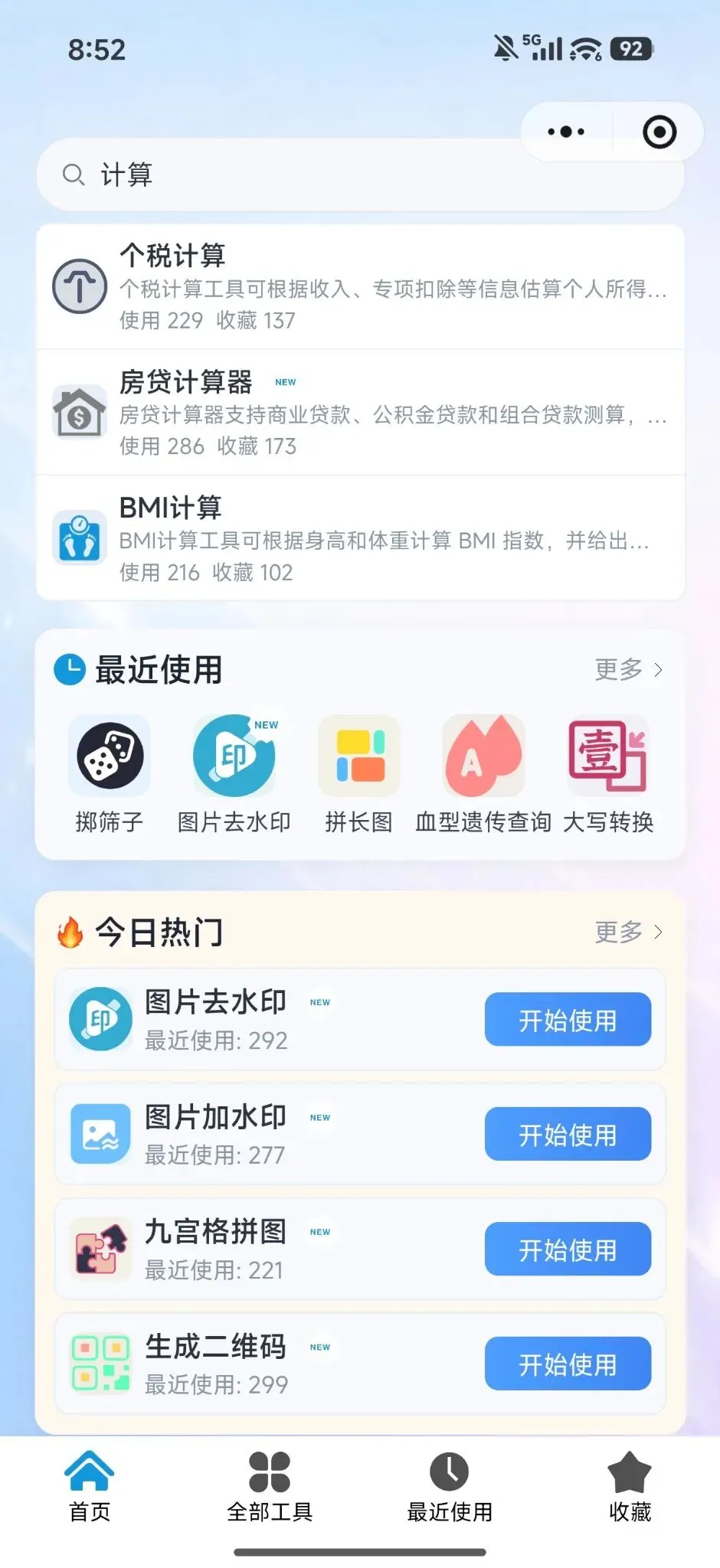The width and height of the screenshot is (720, 1568).
Task: Close the mini program via circle icon
Action: point(659,132)
